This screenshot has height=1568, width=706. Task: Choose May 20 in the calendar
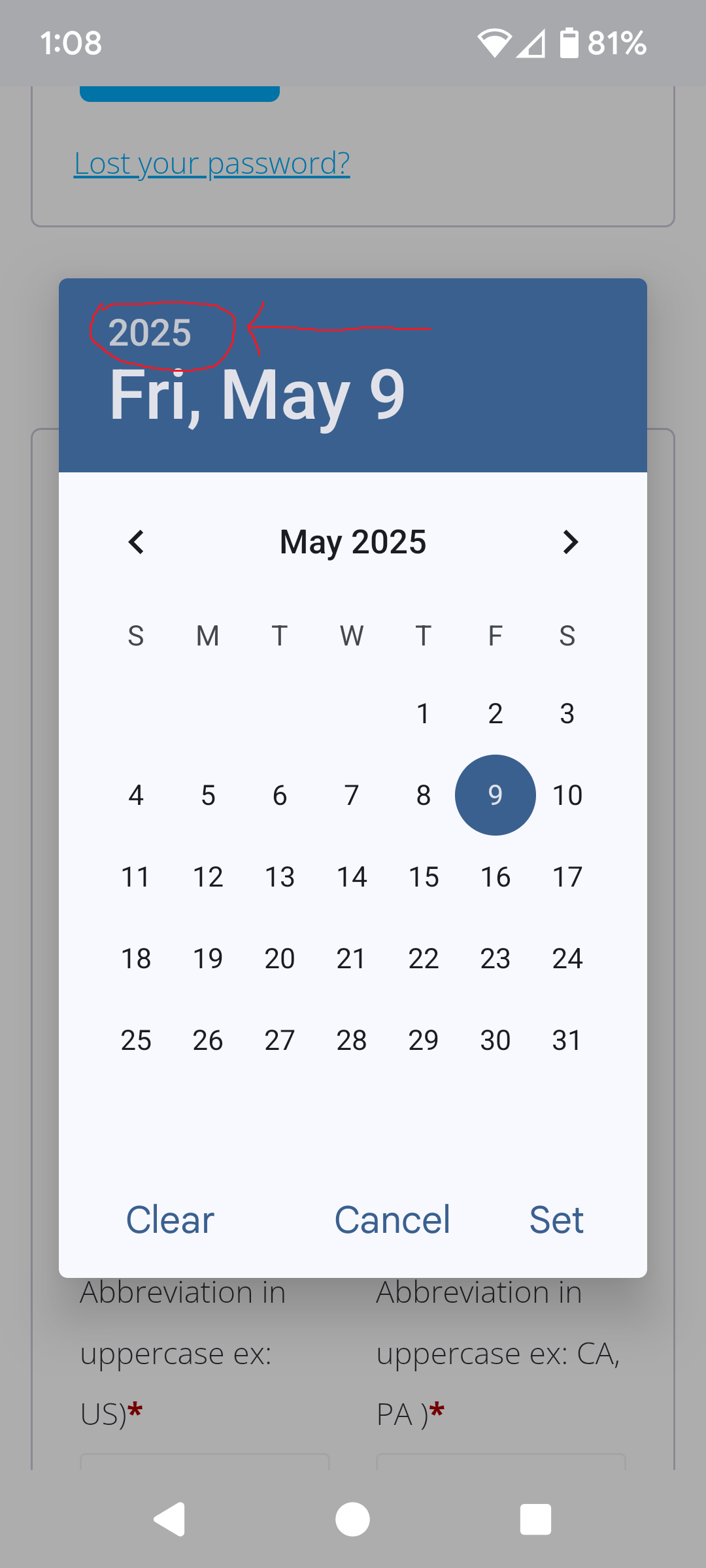pos(280,958)
